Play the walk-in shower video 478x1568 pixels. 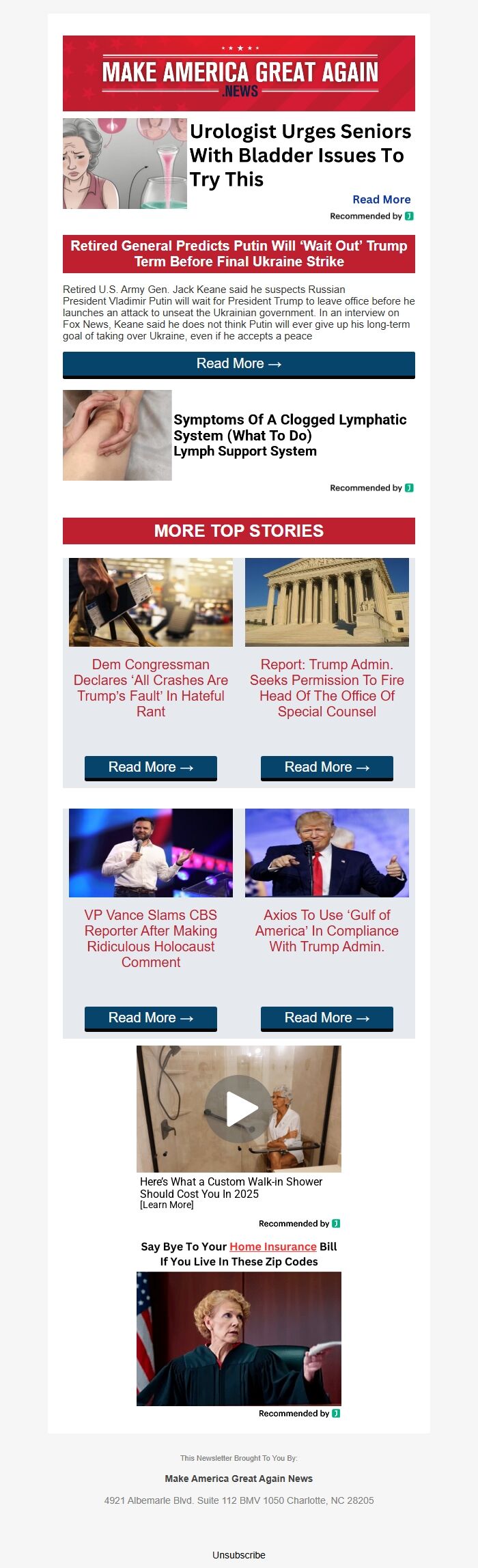tap(239, 1109)
